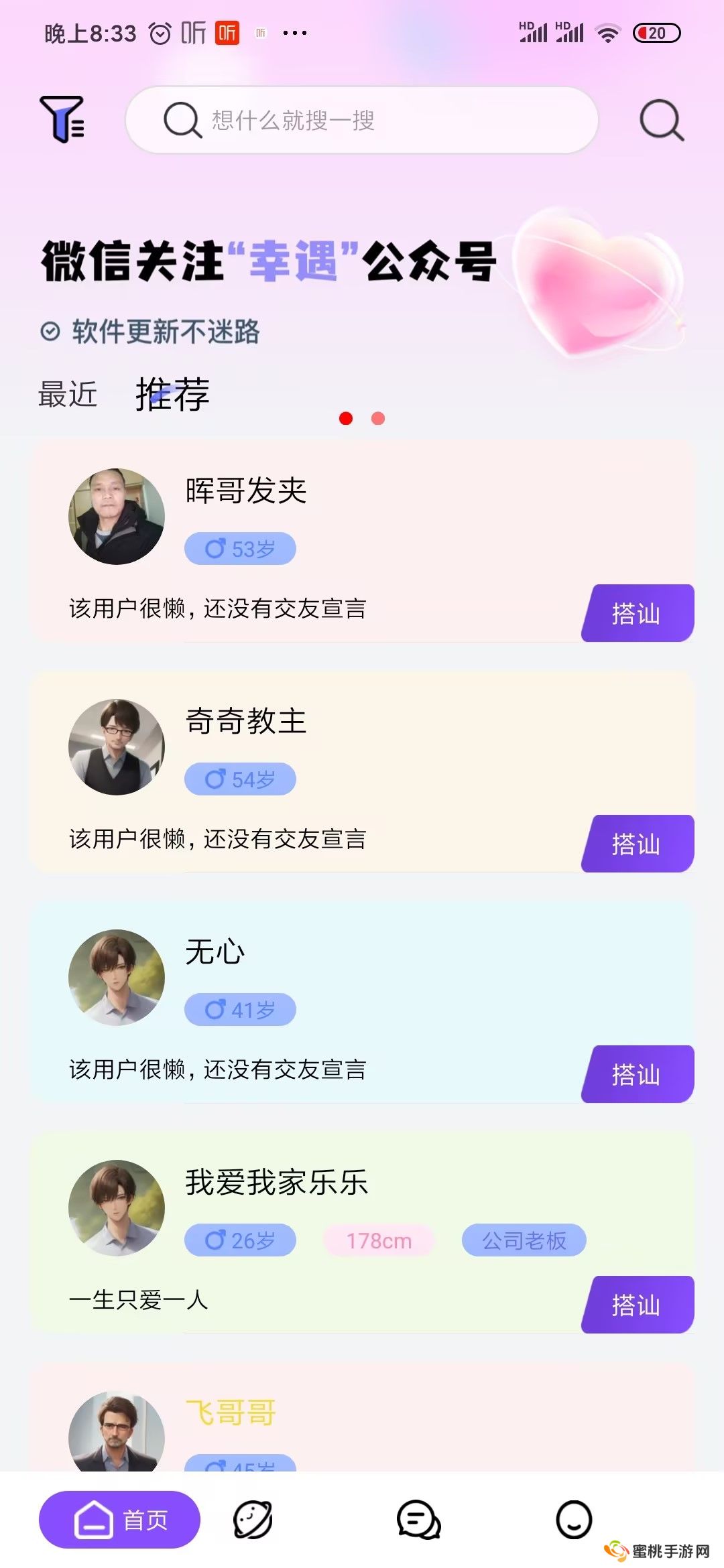Toggle the 听 notification icon in status bar
Viewport: 724px width, 1568px height.
227,32
